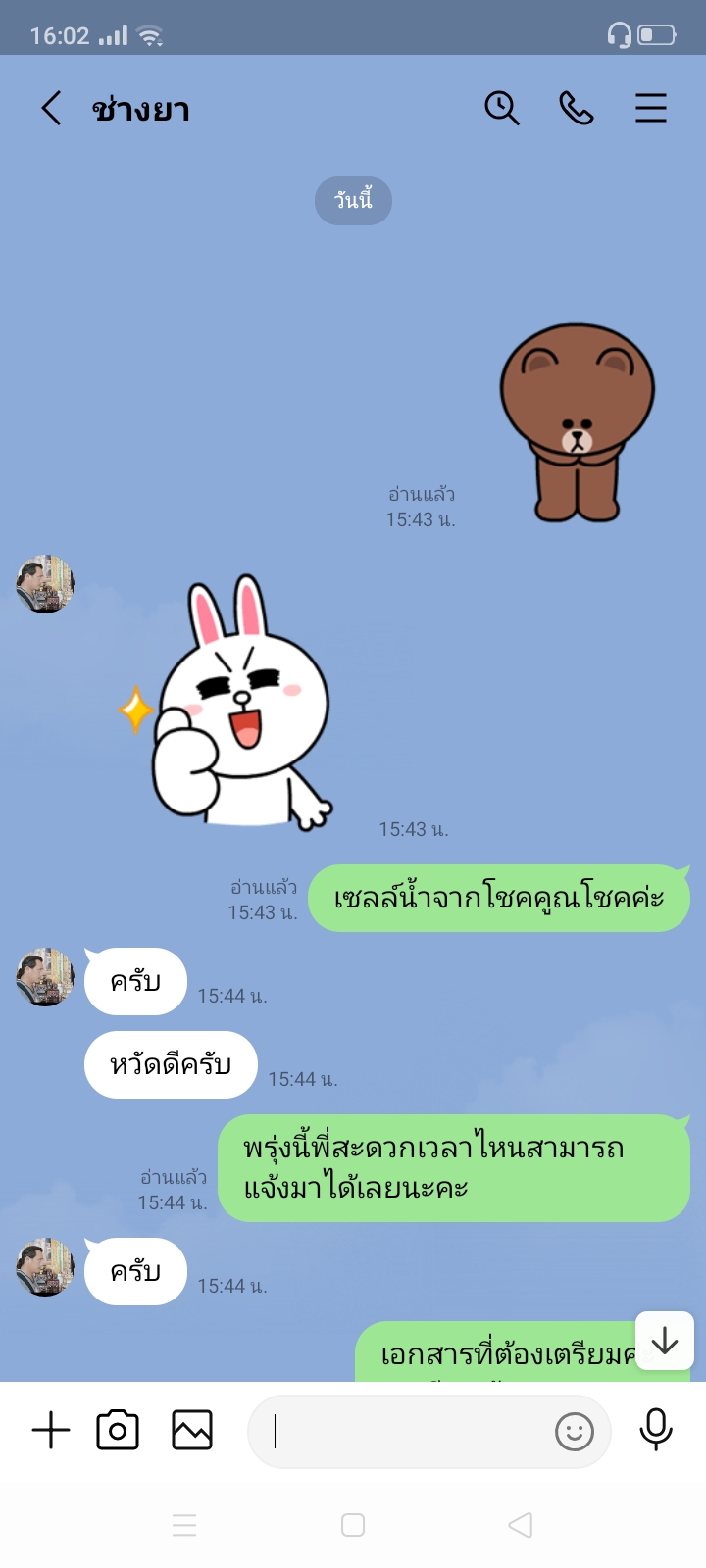Viewport: 706px width, 1568px height.
Task: Record a voice message
Action: tap(656, 1431)
